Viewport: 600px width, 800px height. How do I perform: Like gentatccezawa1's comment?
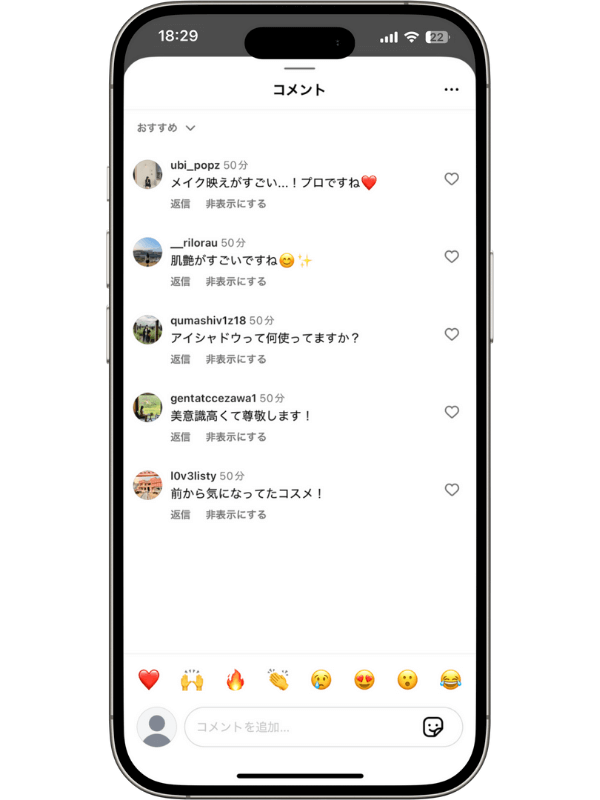pos(451,412)
